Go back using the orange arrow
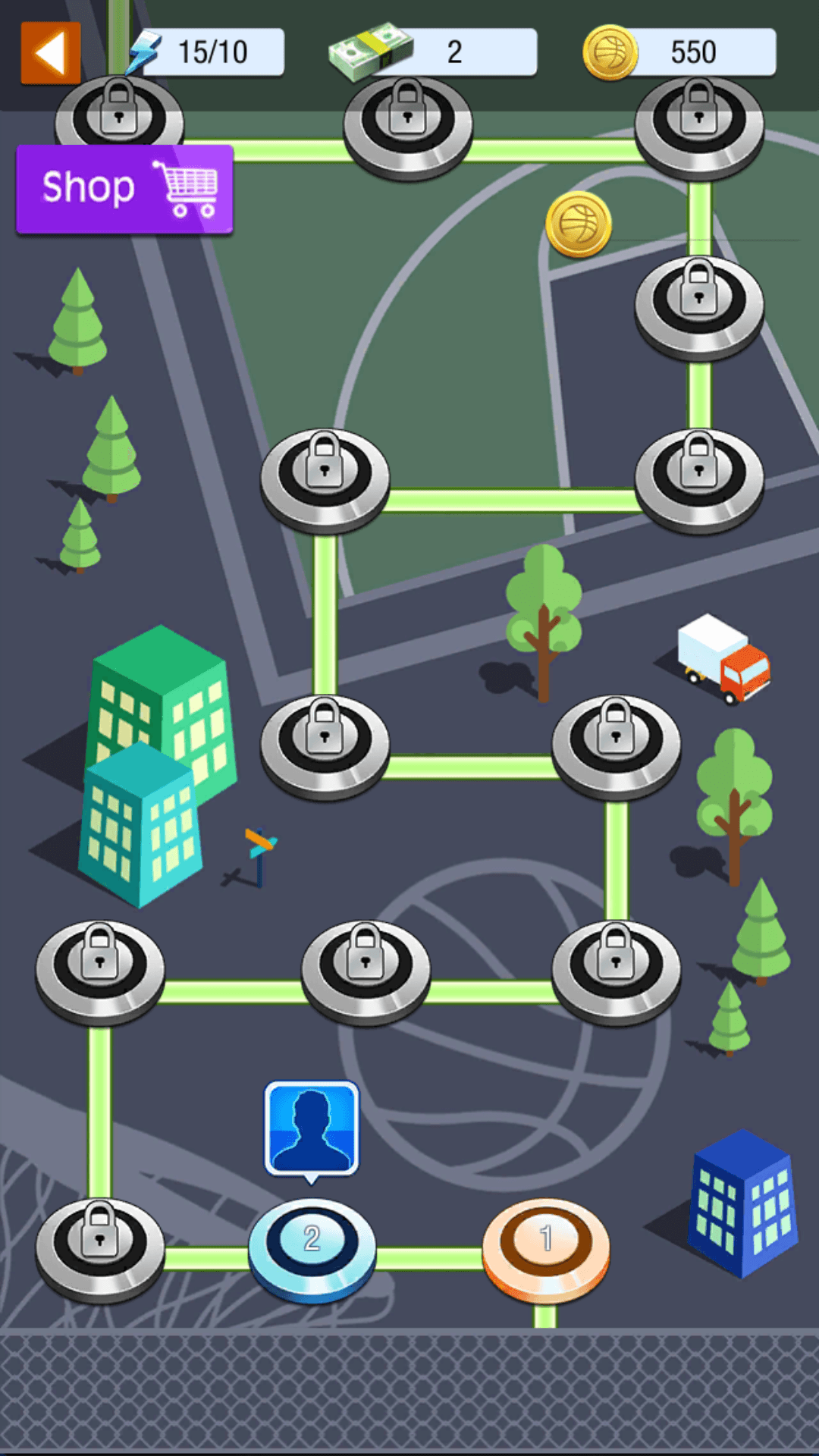The width and height of the screenshot is (819, 1456). [51, 52]
